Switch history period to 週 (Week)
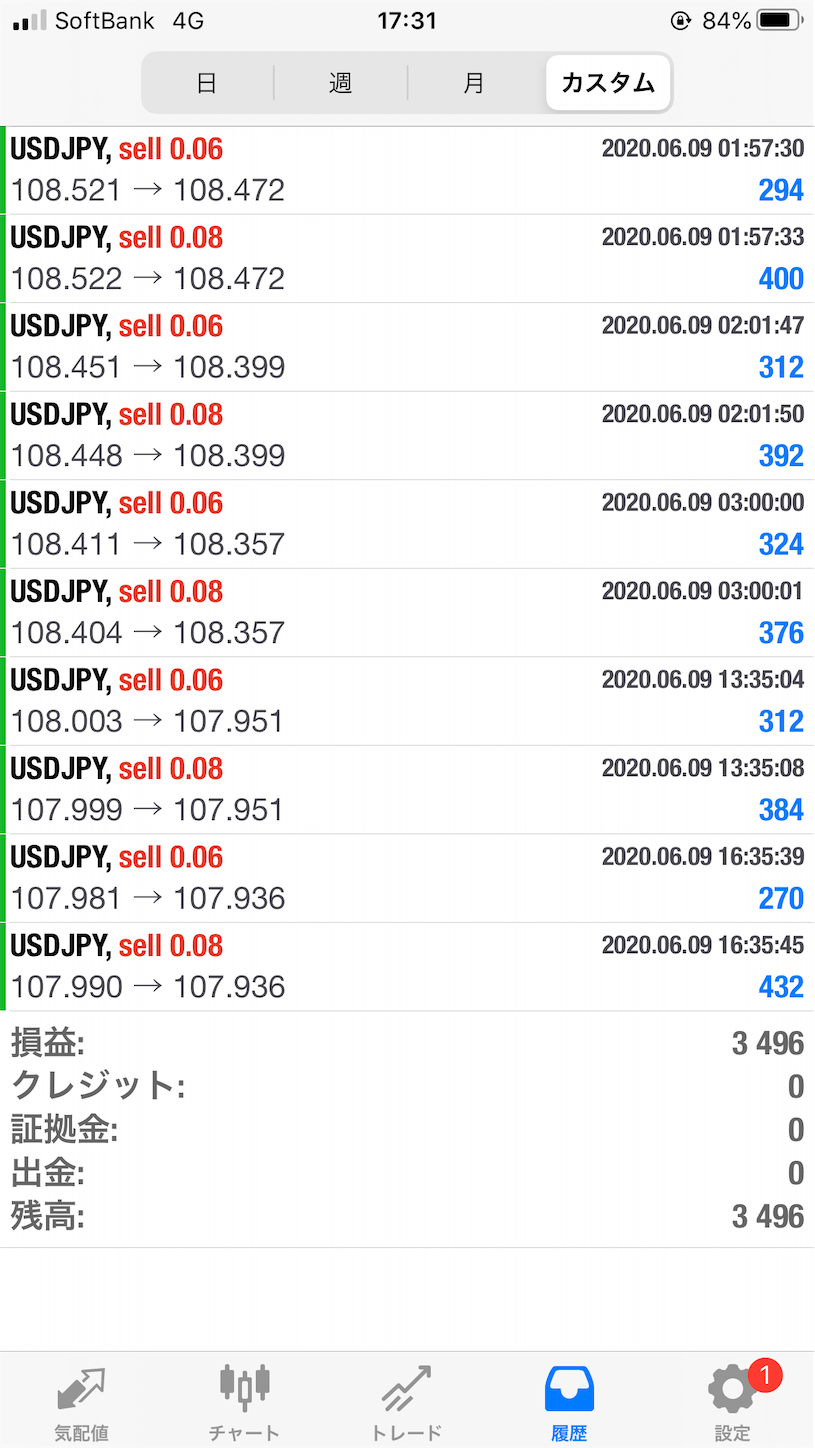The height and width of the screenshot is (1448, 815). click(340, 83)
